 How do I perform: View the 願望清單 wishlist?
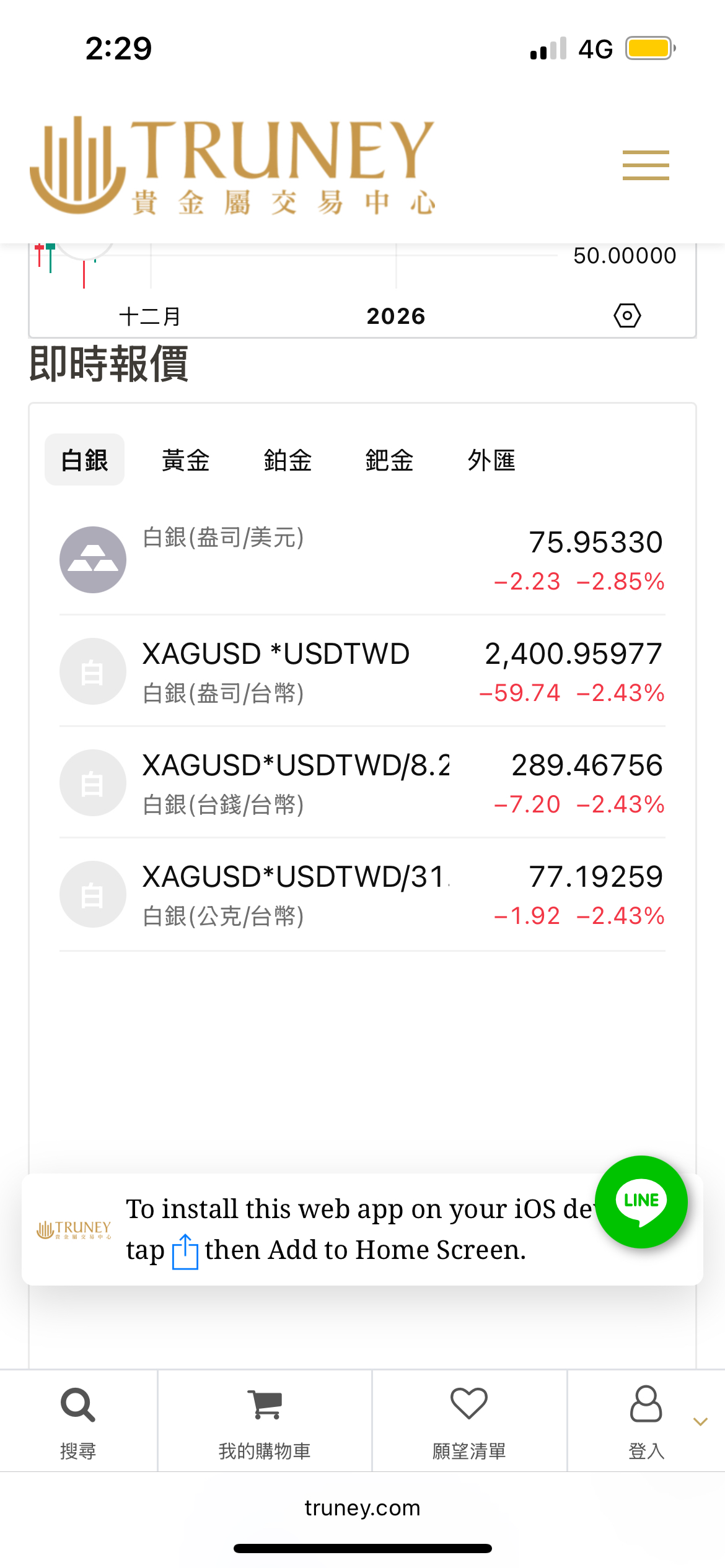click(469, 1421)
